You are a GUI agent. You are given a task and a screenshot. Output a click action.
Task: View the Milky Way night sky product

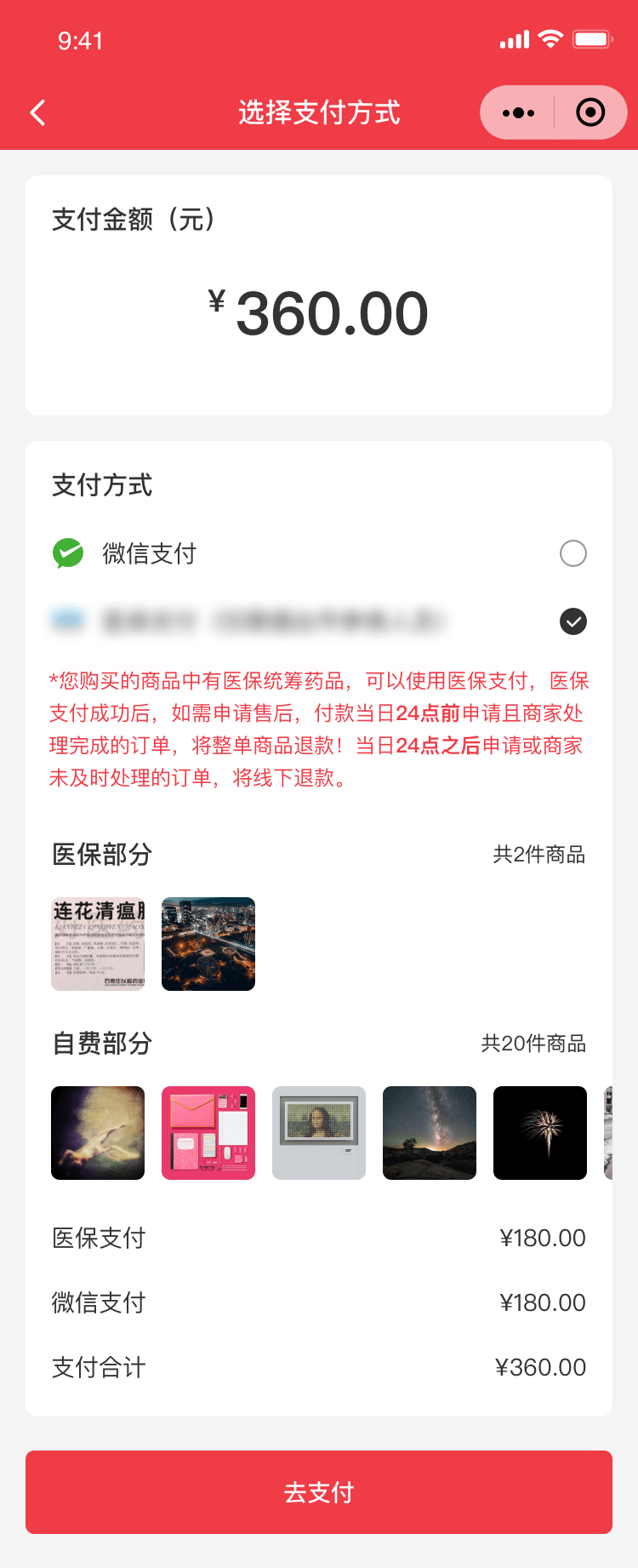point(430,1133)
